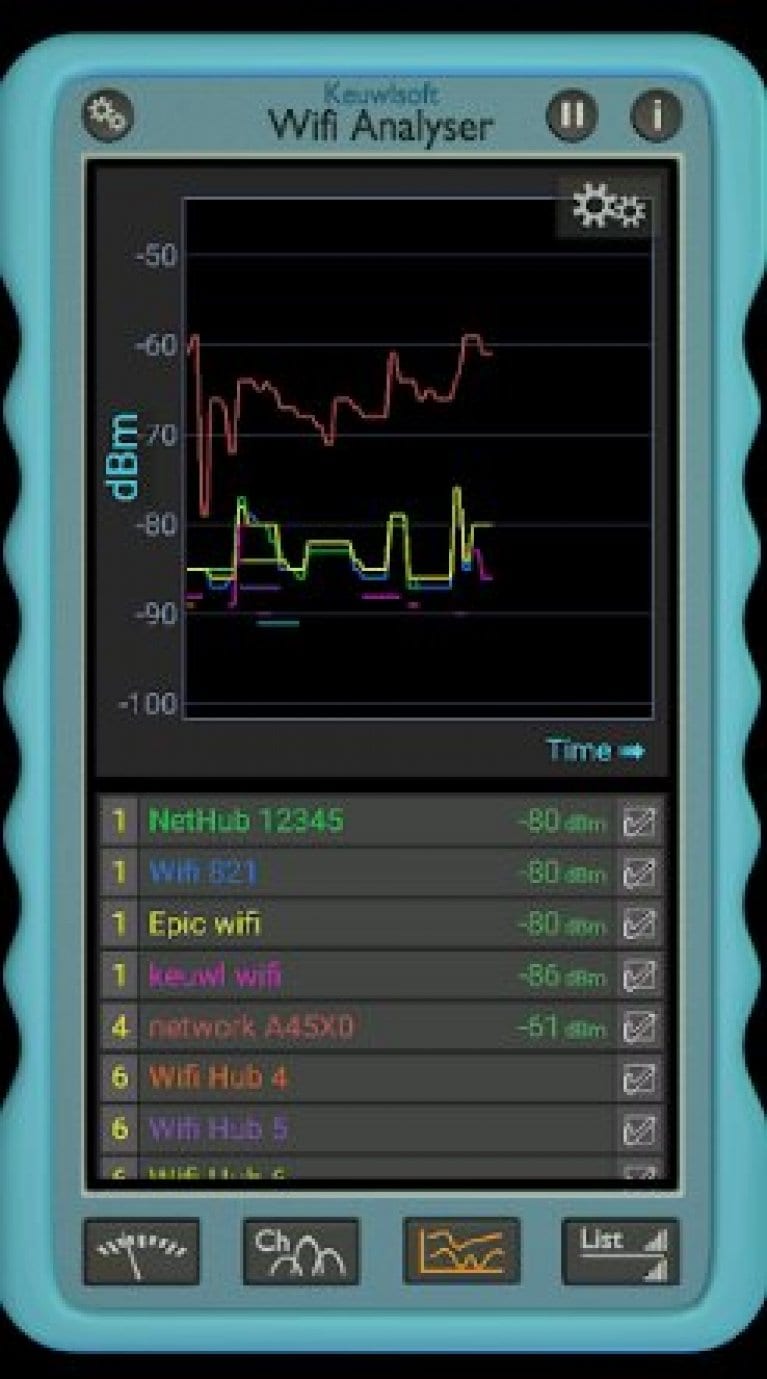Toggle graph plotting for NetHub 12345

[x=641, y=821]
